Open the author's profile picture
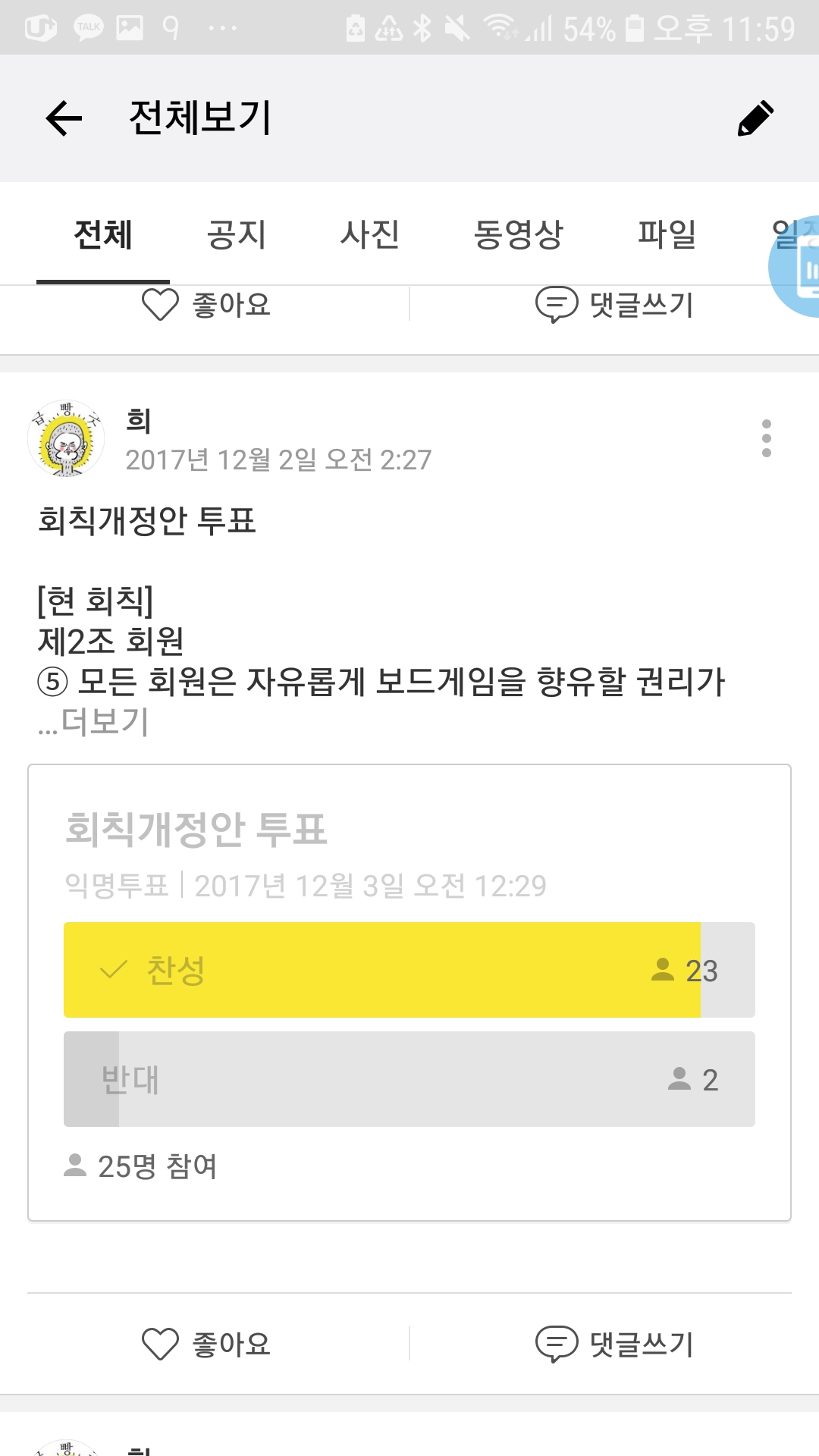Screen dimensions: 819x1456 [66, 439]
